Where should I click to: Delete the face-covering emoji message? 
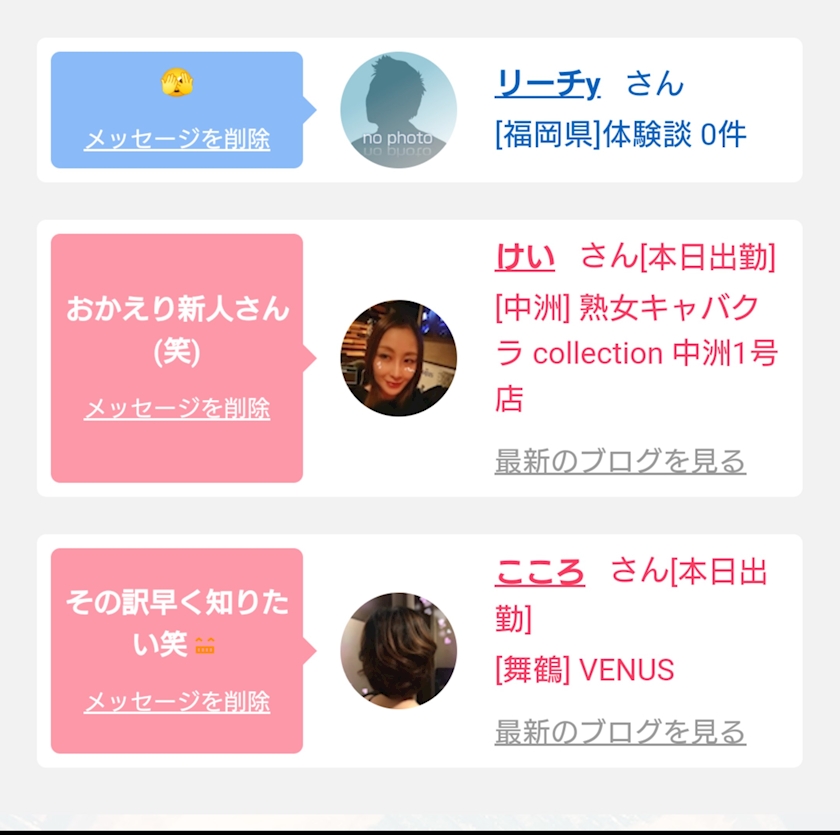coord(177,139)
